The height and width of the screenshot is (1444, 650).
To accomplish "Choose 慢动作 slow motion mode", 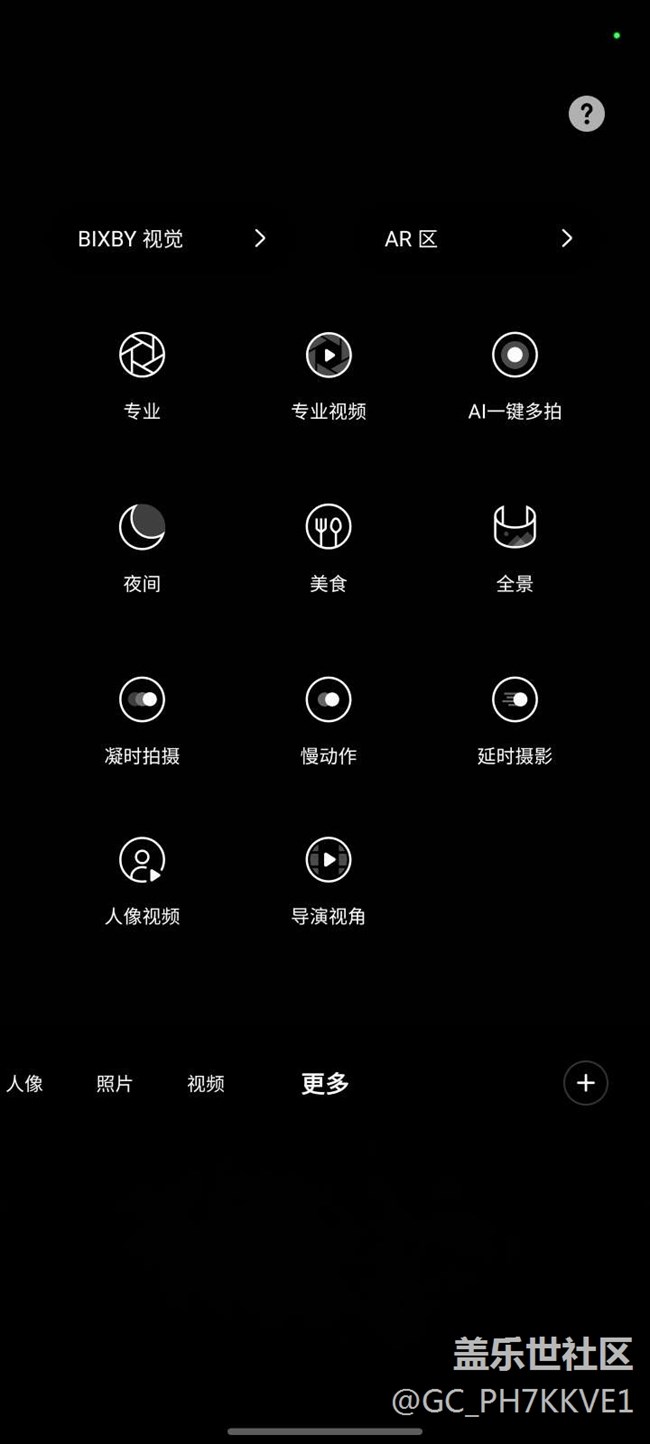I will [328, 721].
